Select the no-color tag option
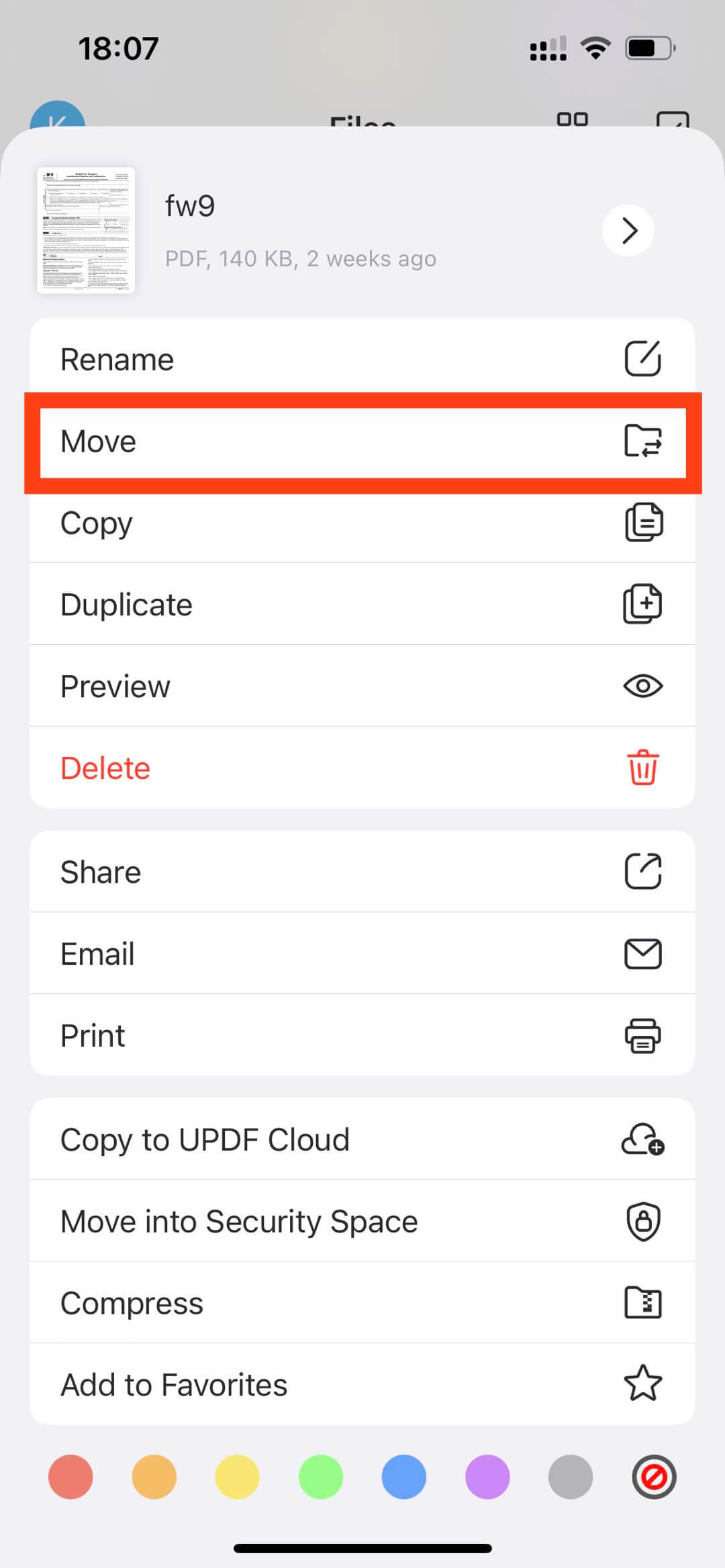This screenshot has height=1568, width=725. click(652, 1477)
